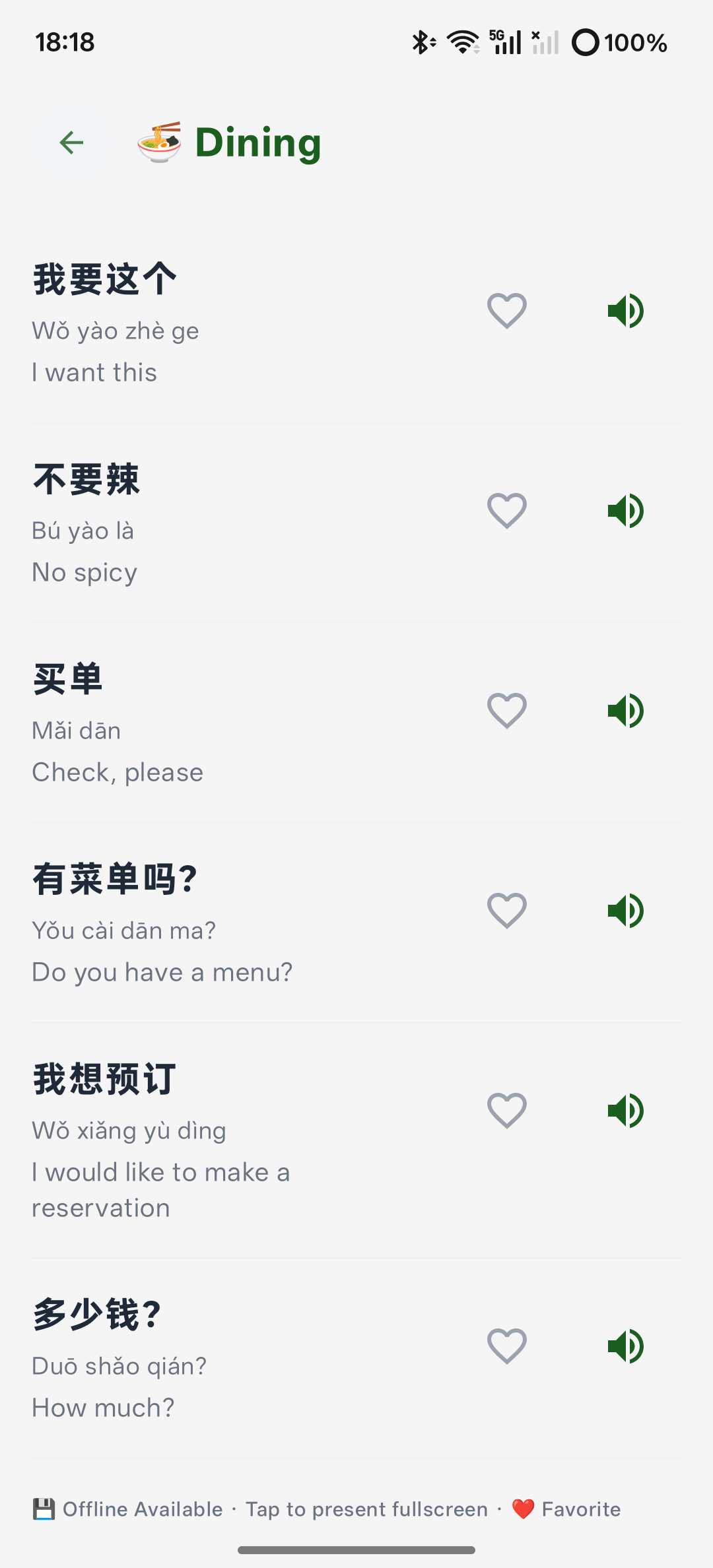
Task: Click the floppy disk offline icon
Action: [x=42, y=1509]
